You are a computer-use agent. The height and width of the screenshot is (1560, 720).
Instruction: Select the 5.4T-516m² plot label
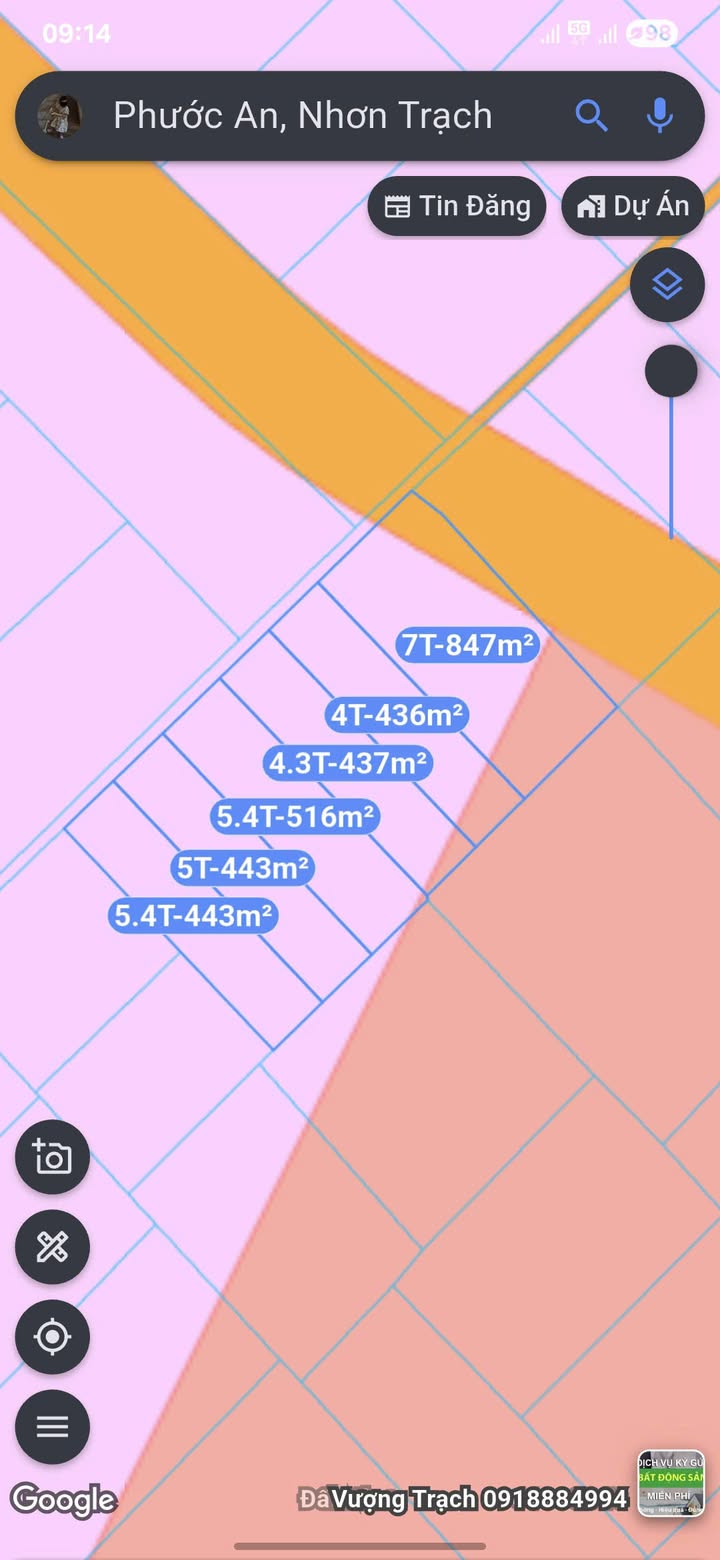tap(296, 817)
